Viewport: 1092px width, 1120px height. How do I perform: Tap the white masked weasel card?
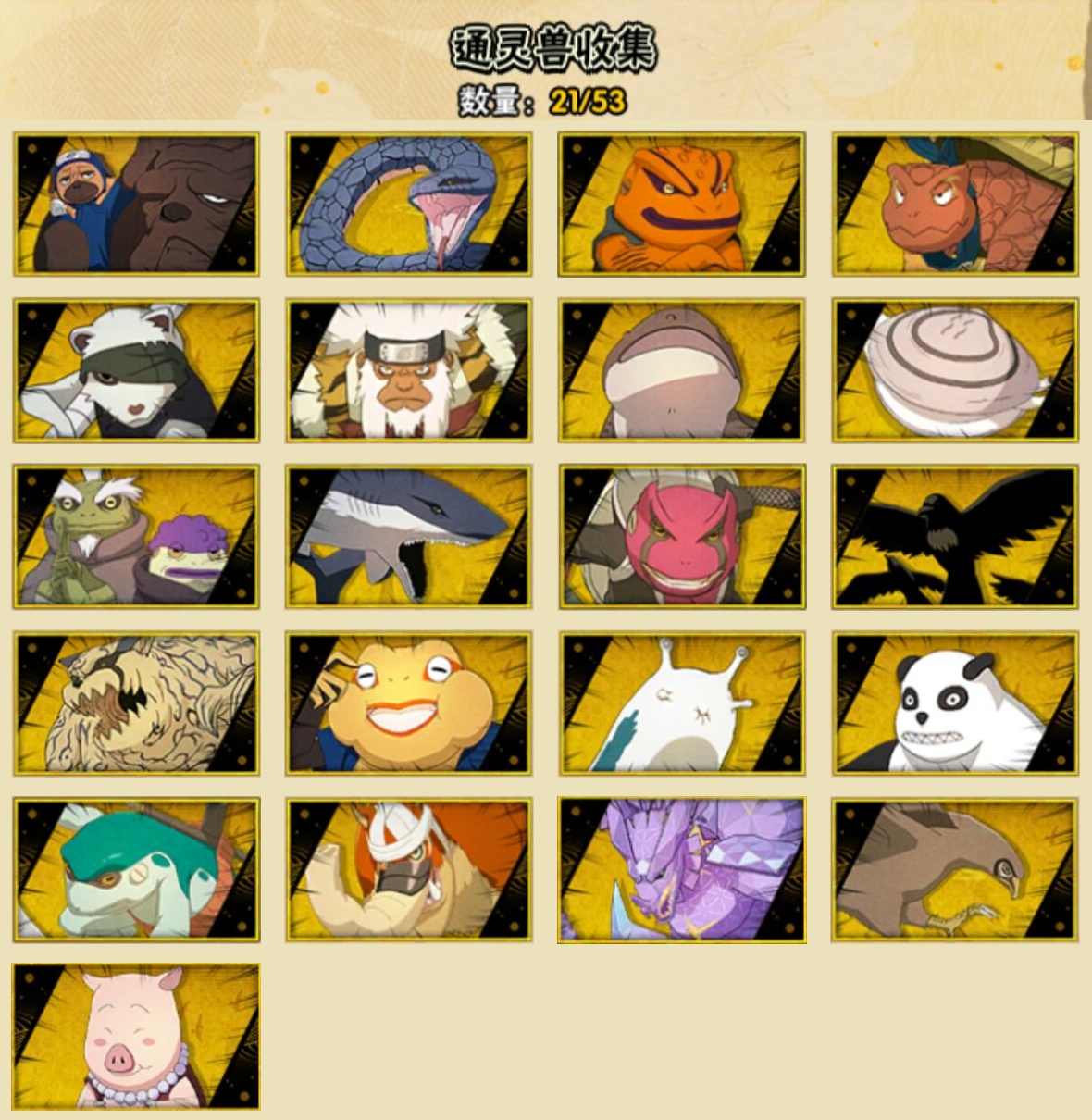pos(136,370)
